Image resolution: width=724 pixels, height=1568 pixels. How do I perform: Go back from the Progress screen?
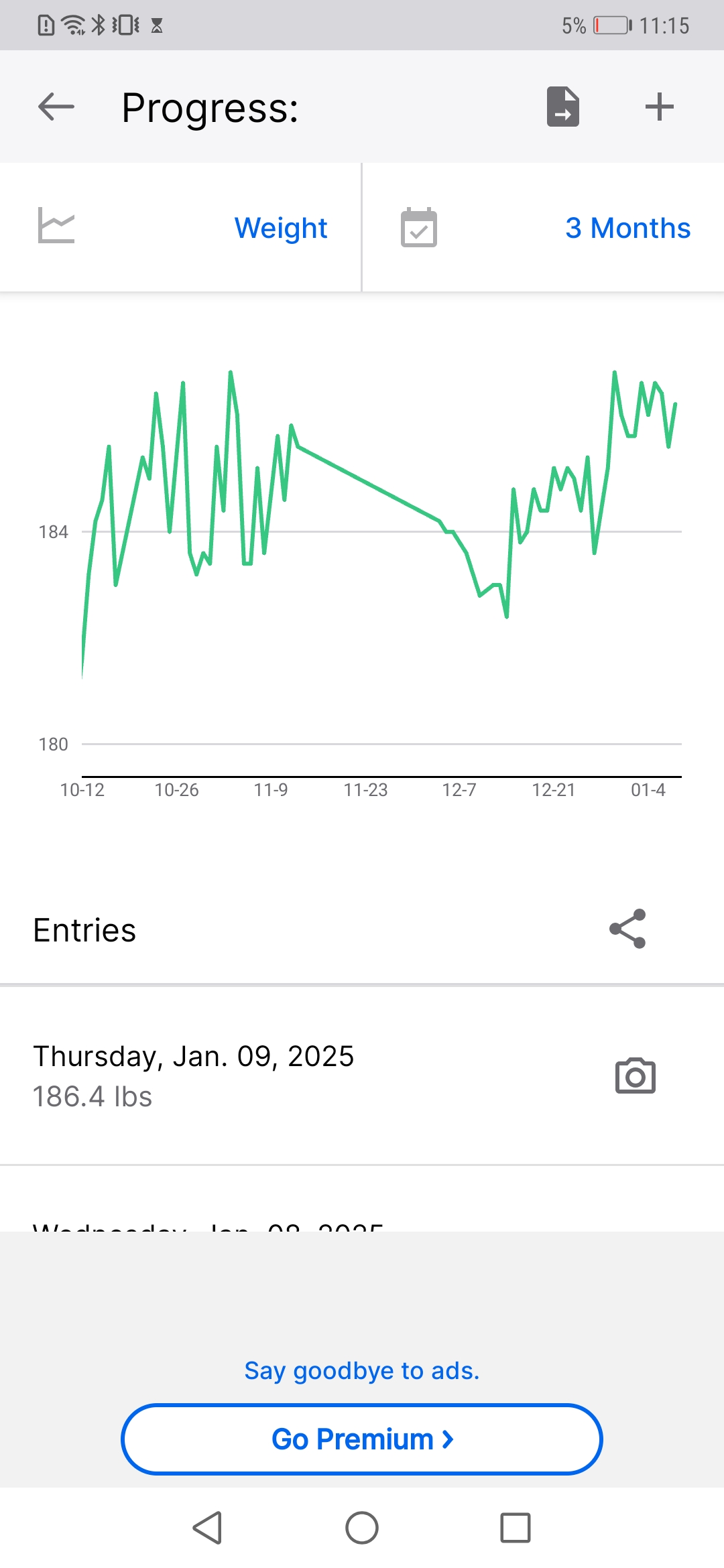56,107
